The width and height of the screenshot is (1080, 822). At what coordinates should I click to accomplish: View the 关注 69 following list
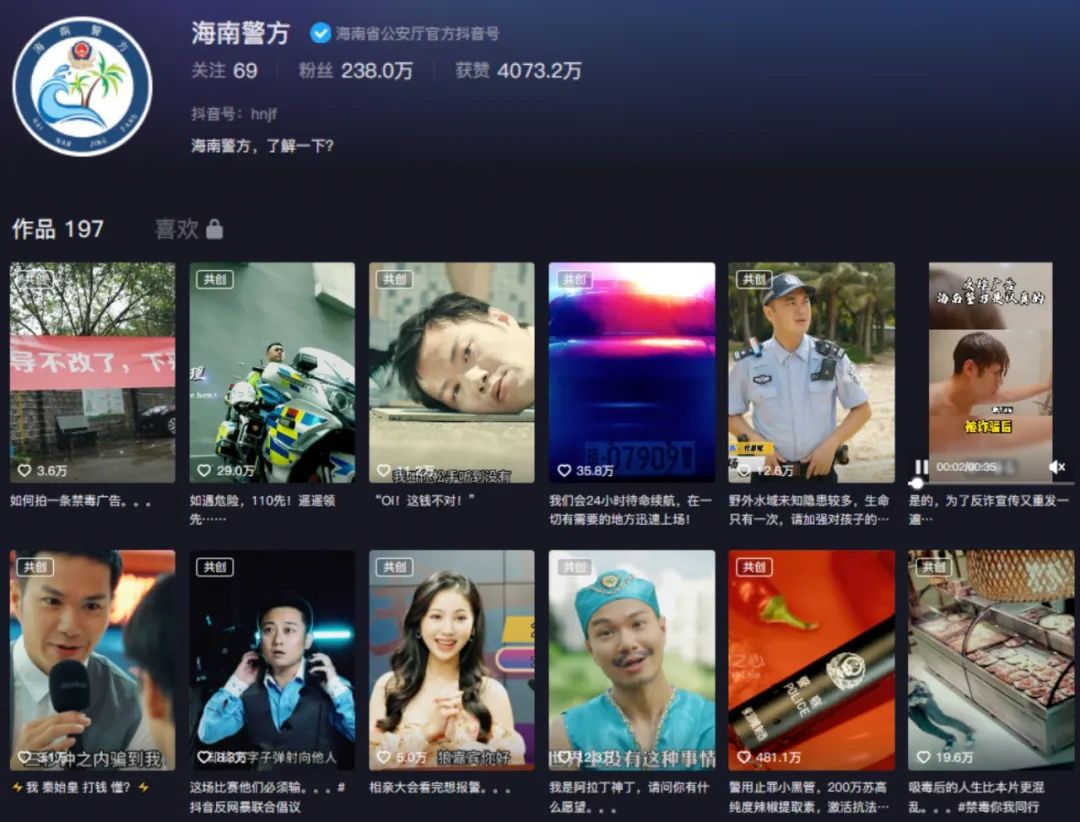(x=224, y=71)
